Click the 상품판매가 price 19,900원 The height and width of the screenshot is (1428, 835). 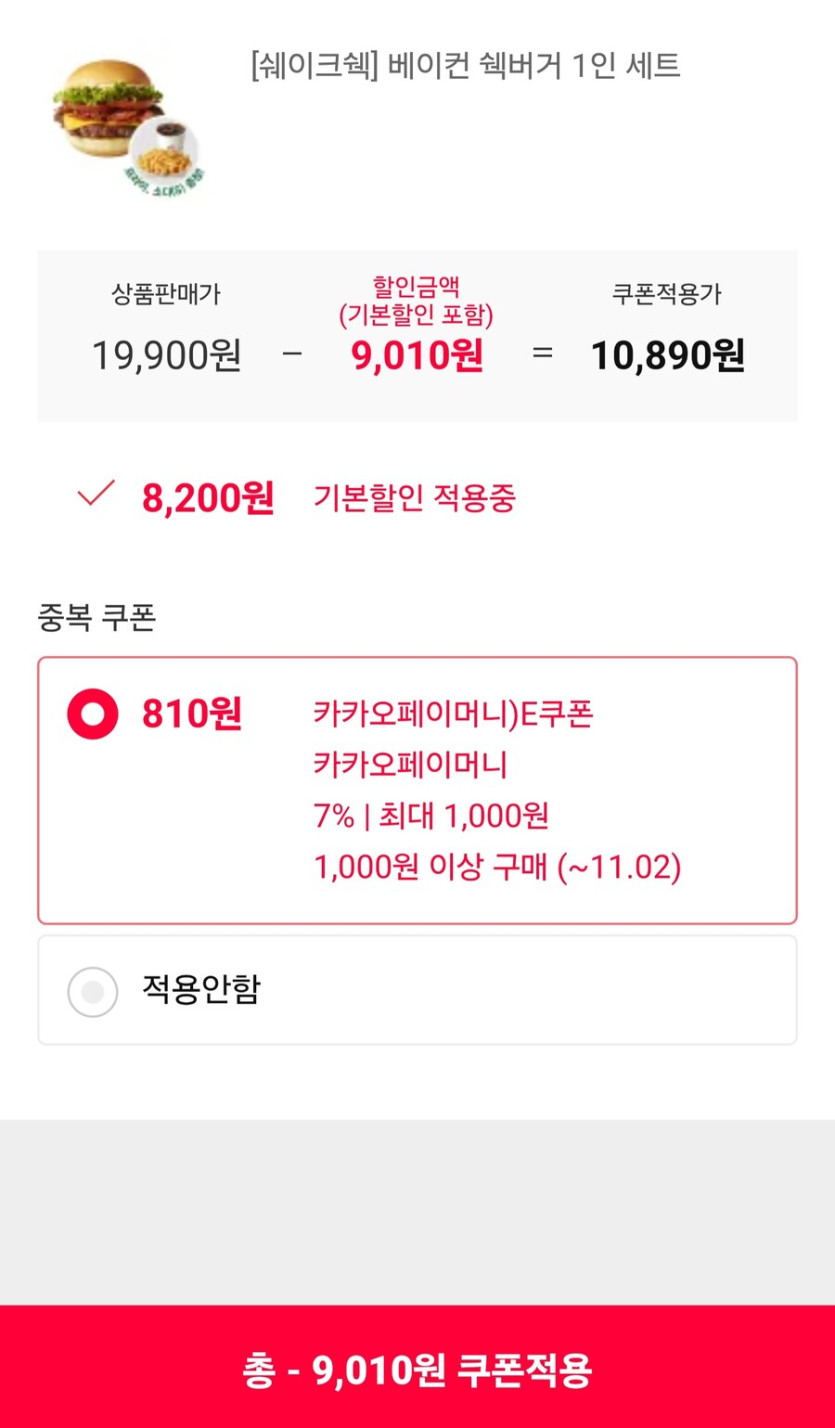(168, 355)
